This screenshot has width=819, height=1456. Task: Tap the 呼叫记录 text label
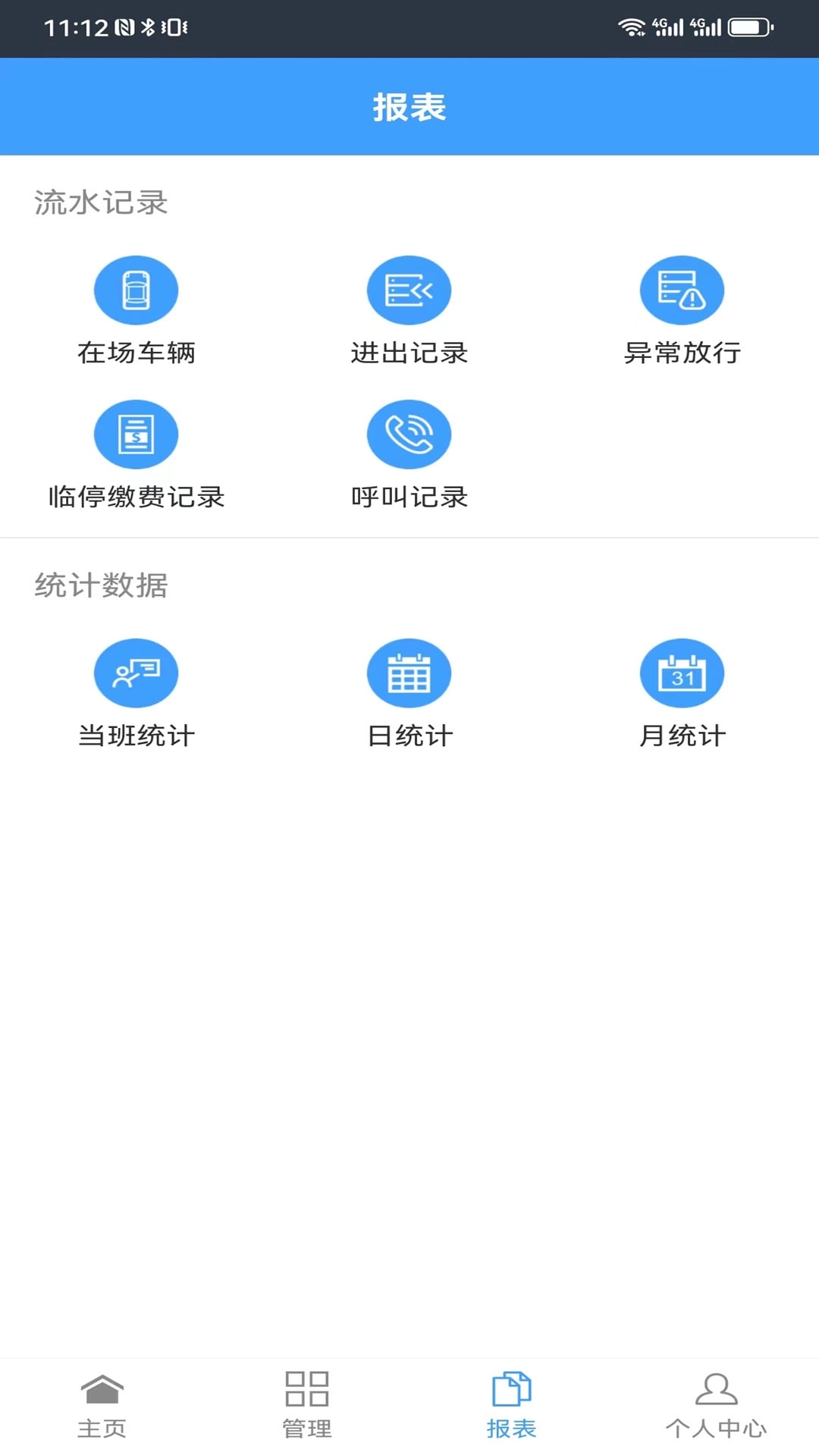tap(409, 498)
